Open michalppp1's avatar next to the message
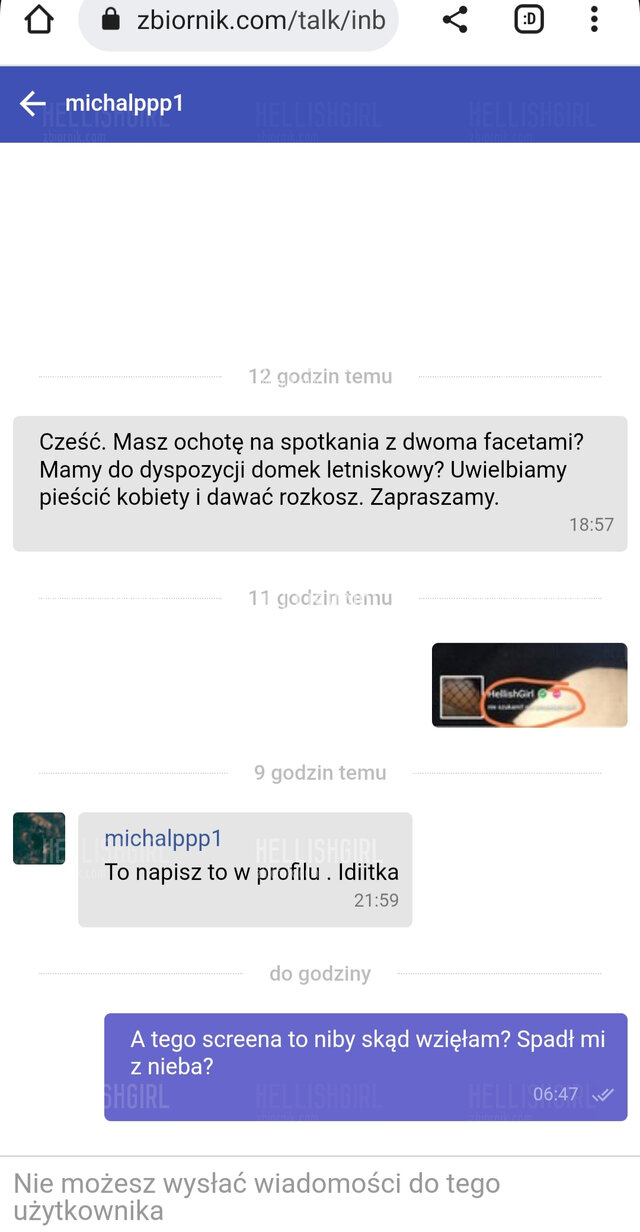Screen dimensions: 640x1232 (39, 838)
